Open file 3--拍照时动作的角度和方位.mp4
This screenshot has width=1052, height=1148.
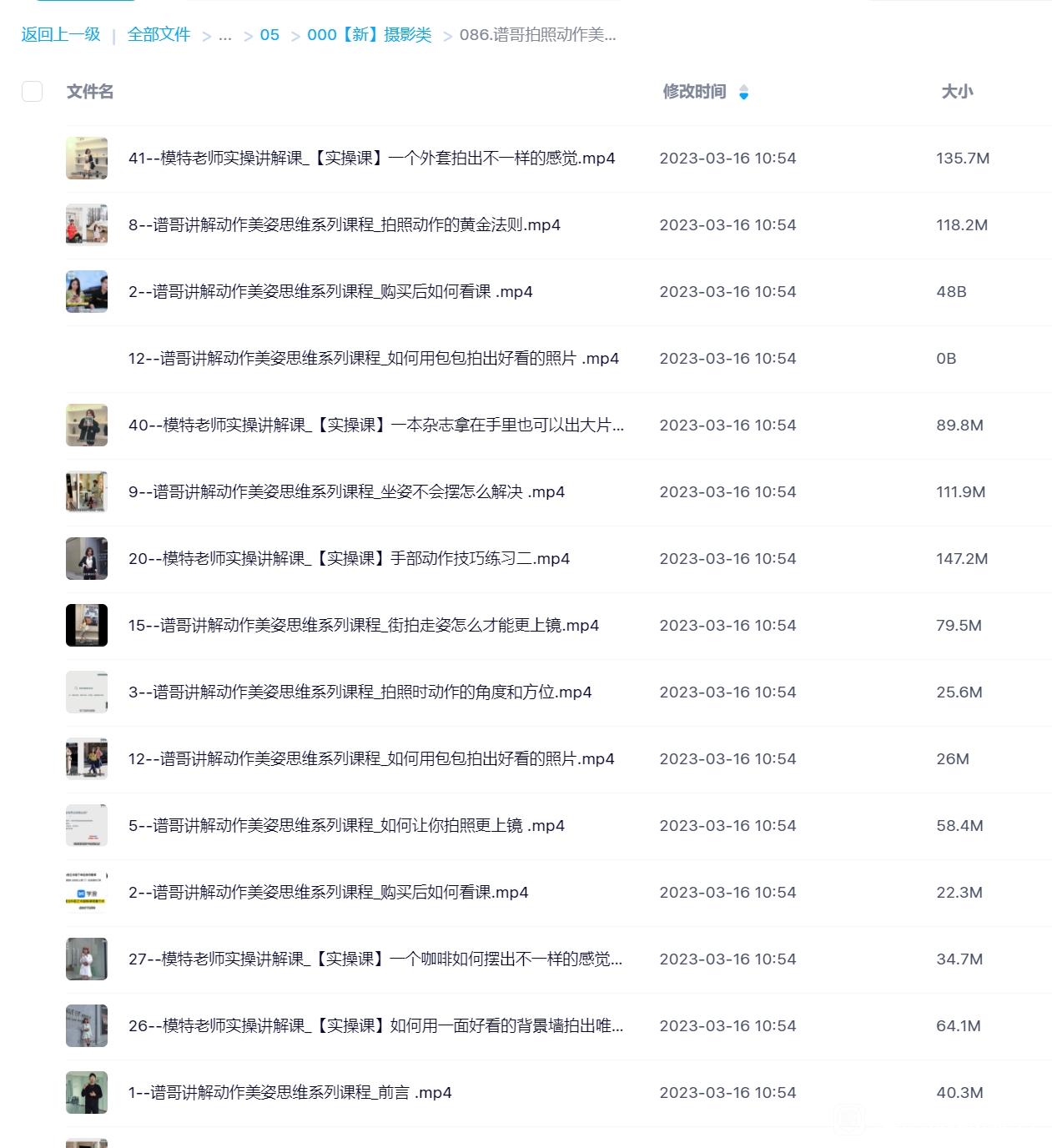(360, 692)
